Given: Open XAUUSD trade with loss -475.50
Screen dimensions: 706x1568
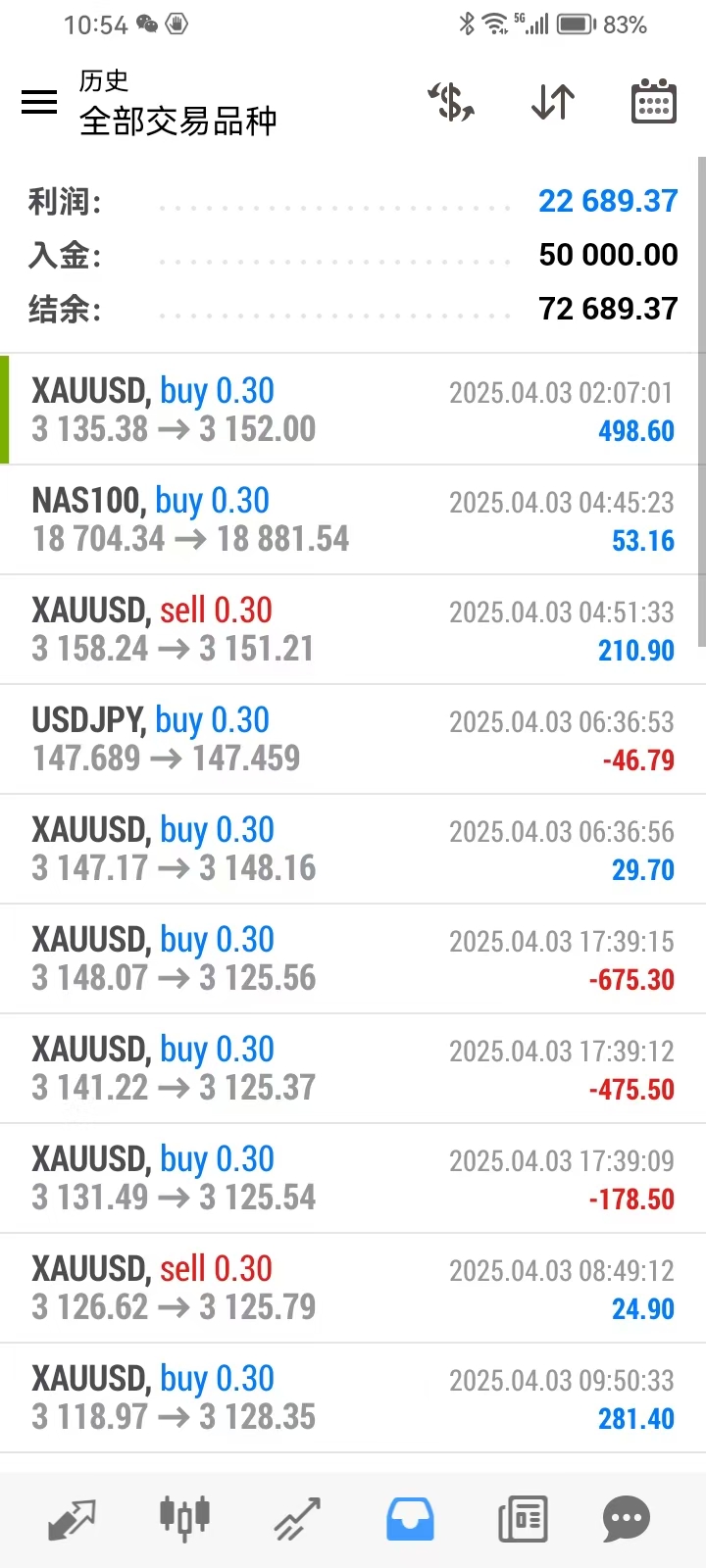Looking at the screenshot, I should point(353,1068).
